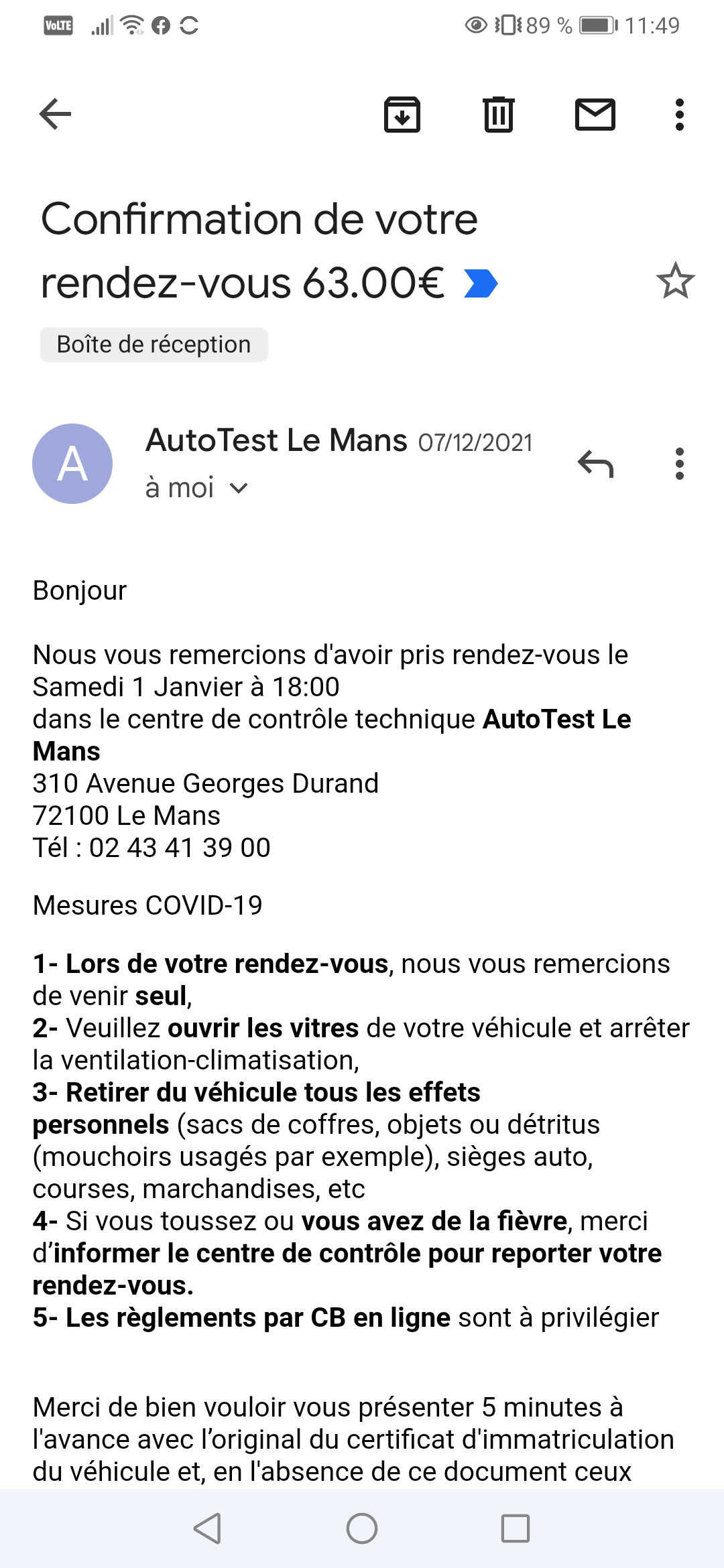Image resolution: width=724 pixels, height=1568 pixels.
Task: Star this confirmation email
Action: pos(675,281)
